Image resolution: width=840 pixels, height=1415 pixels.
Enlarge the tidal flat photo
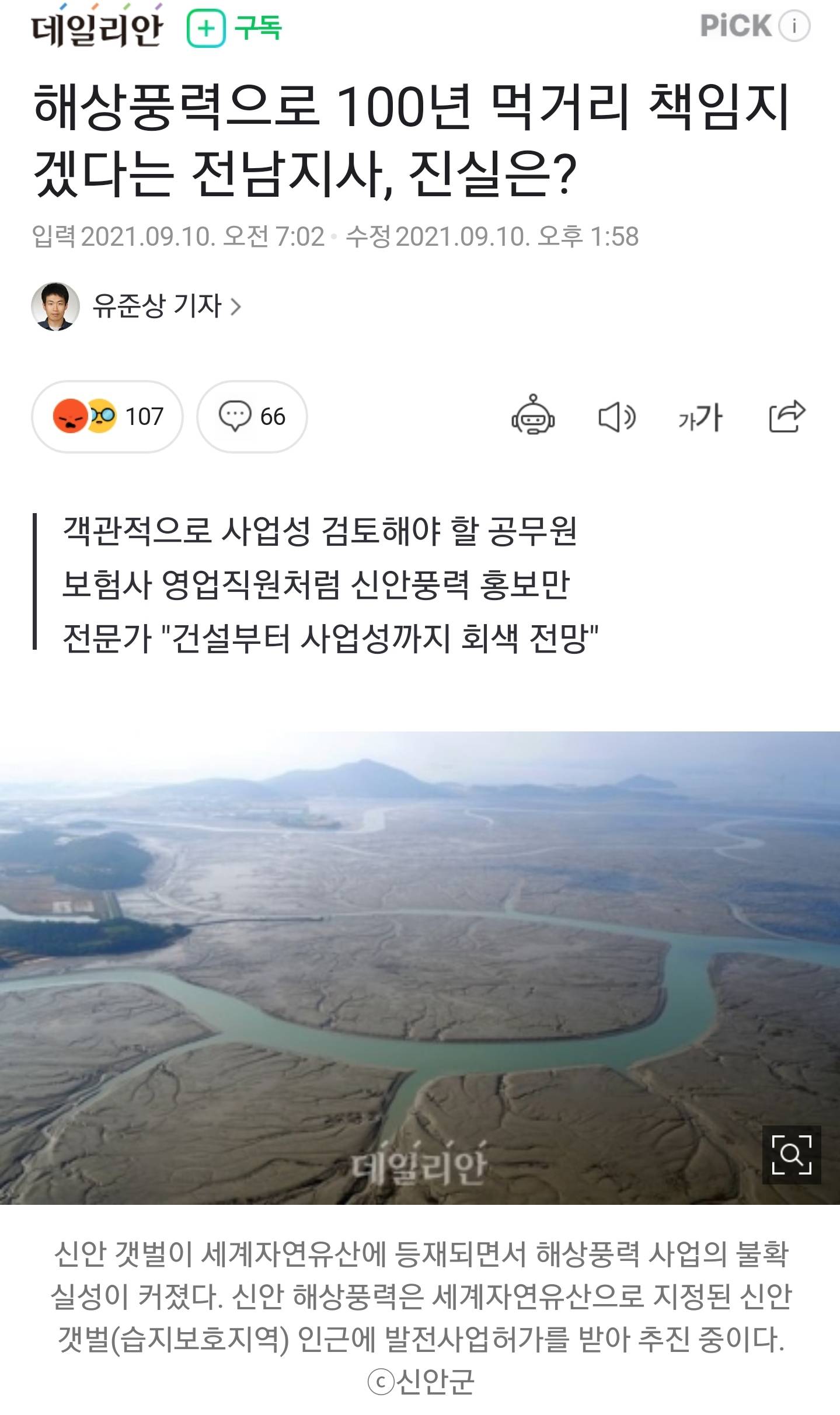pos(791,1155)
